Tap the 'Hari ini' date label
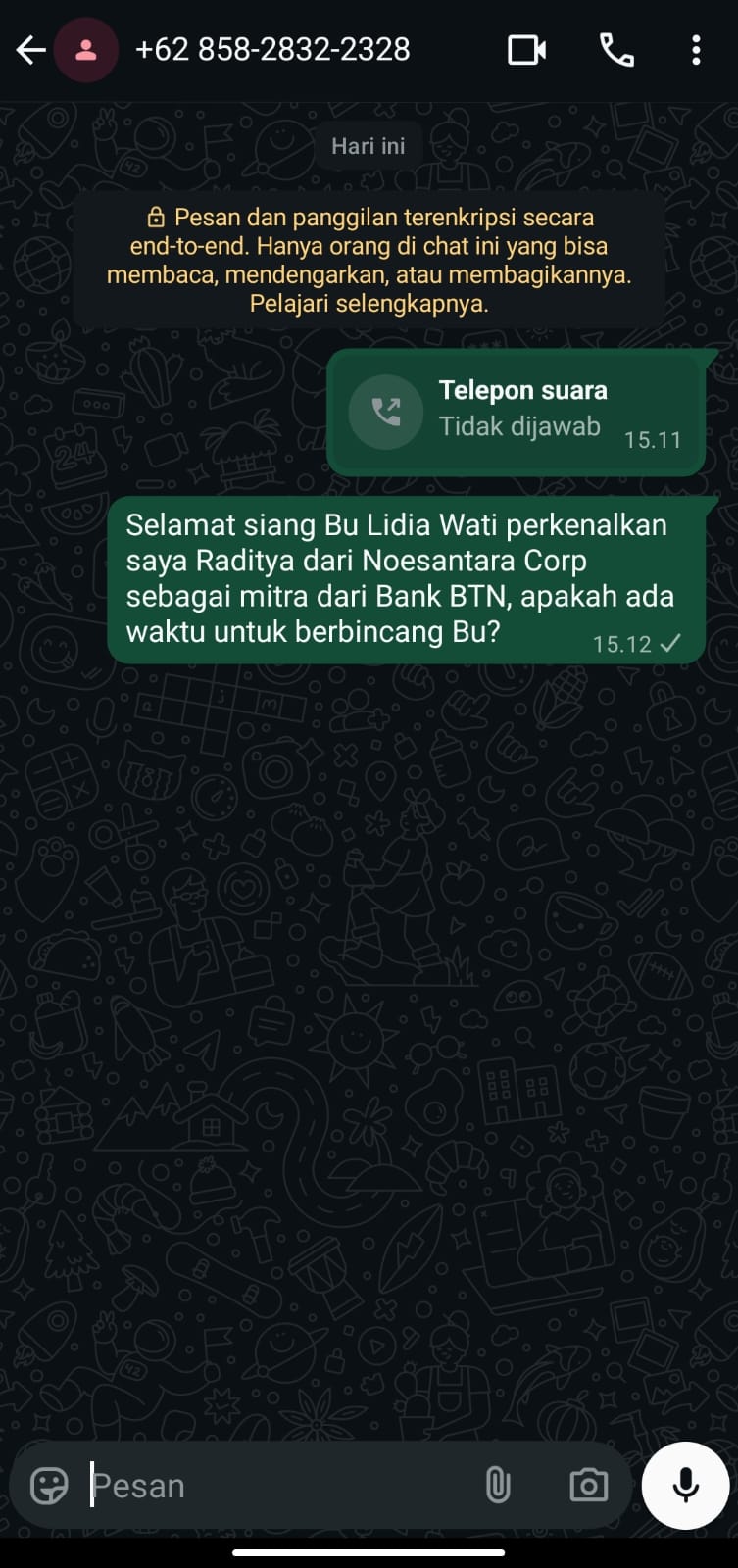The width and height of the screenshot is (738, 1568). tap(368, 145)
